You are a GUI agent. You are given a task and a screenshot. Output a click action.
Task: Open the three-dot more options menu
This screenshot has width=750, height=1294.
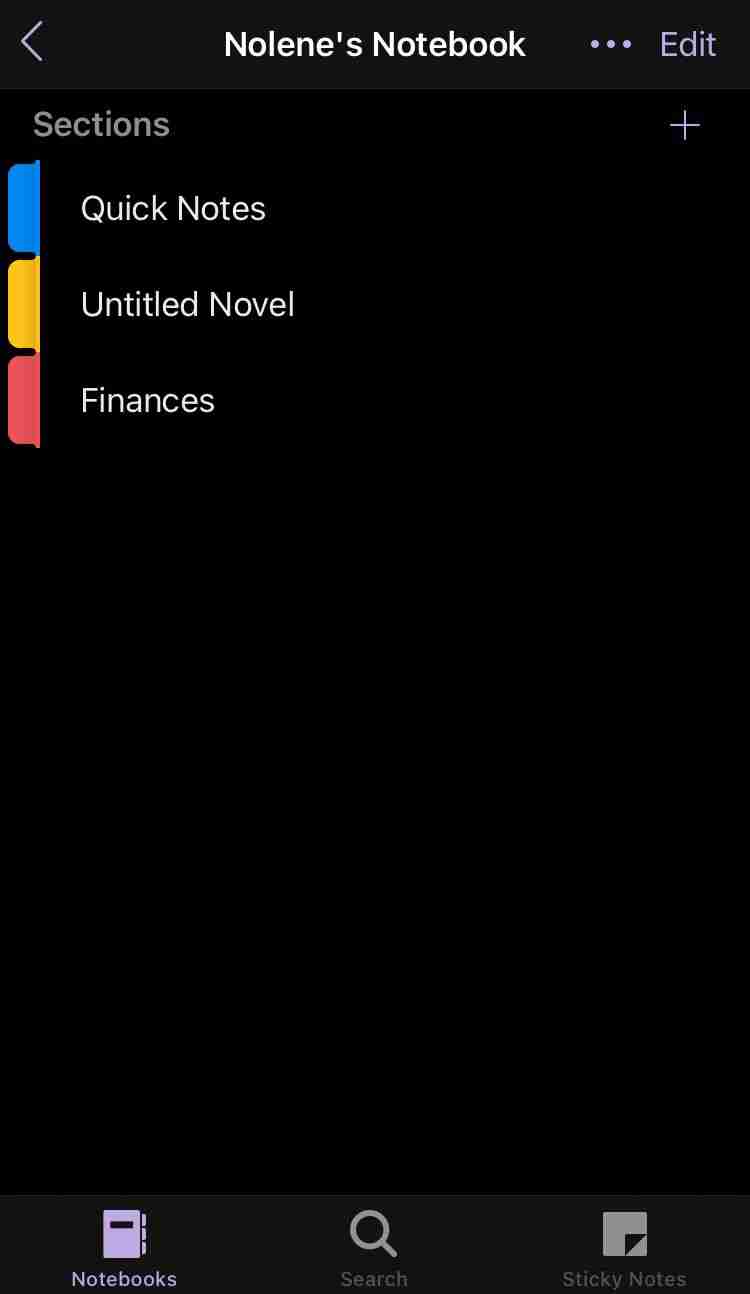click(610, 44)
